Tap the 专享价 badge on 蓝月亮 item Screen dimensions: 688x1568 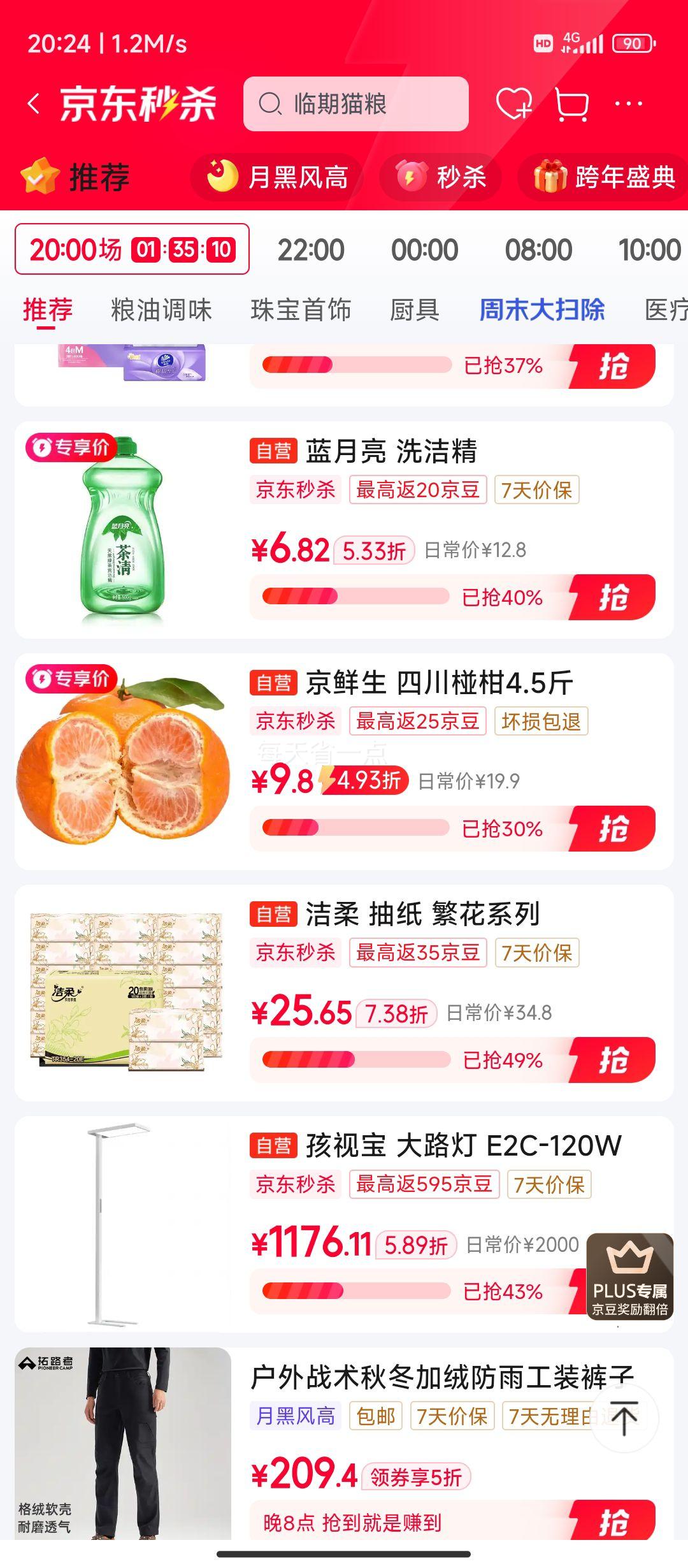coord(70,448)
